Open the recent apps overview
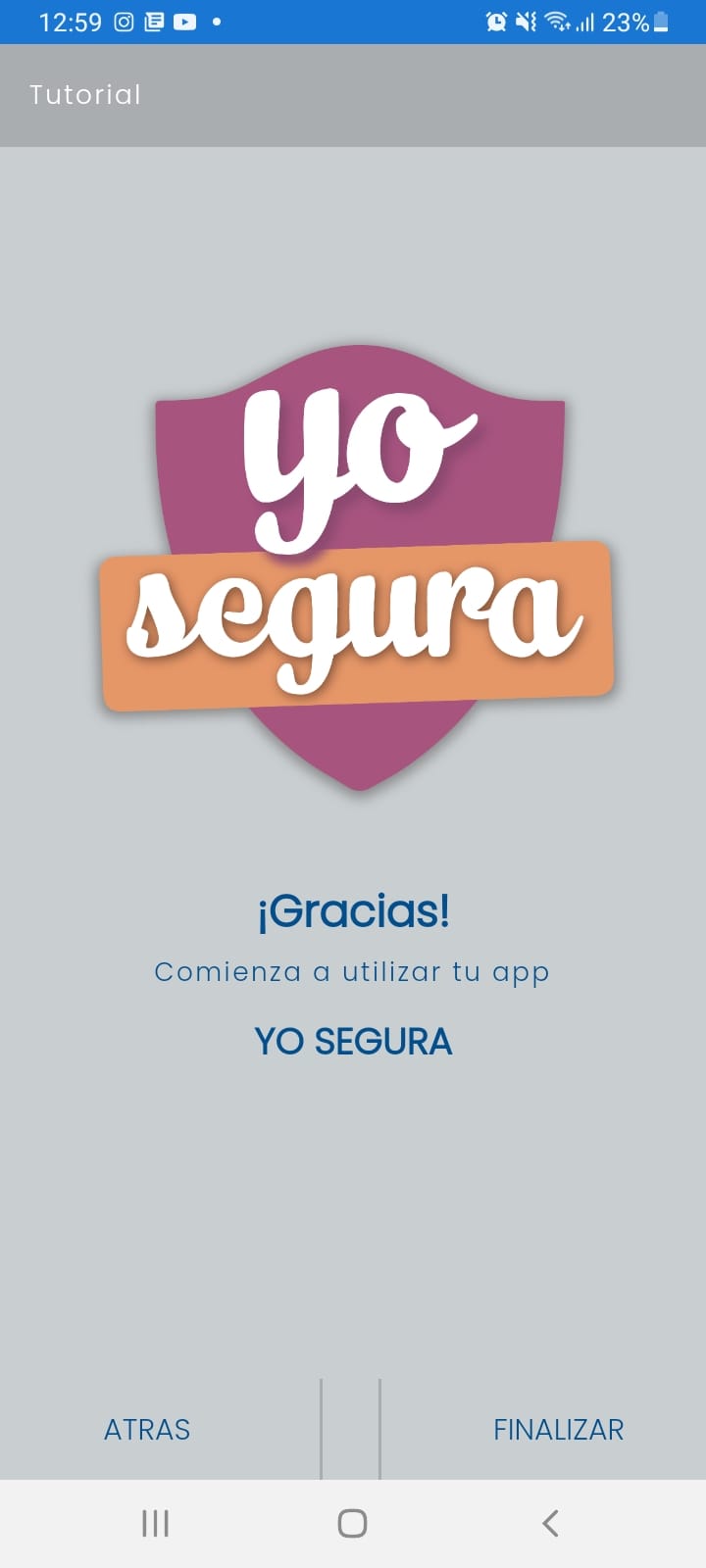Image resolution: width=706 pixels, height=1568 pixels. [x=155, y=1523]
